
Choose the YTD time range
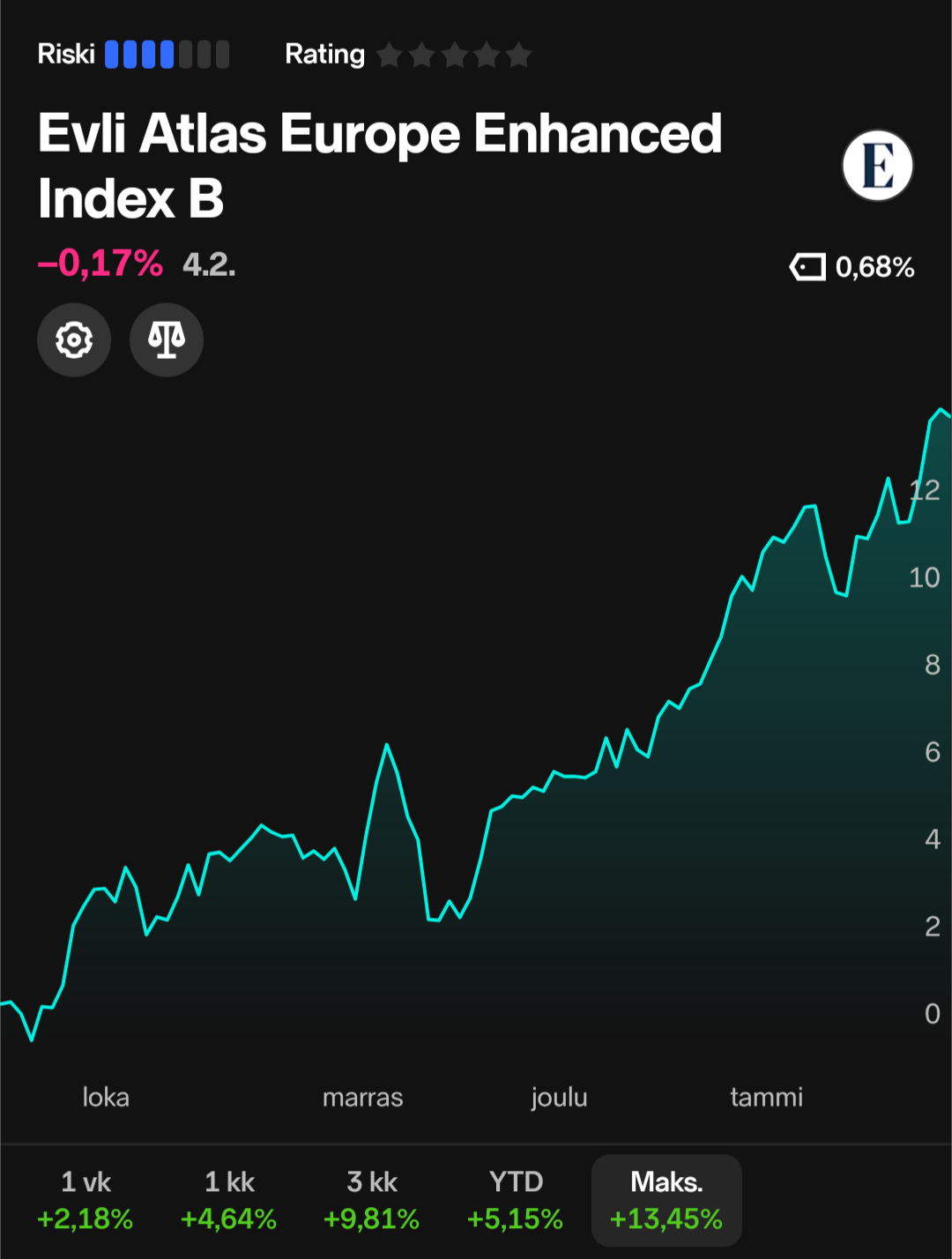coord(516,1200)
